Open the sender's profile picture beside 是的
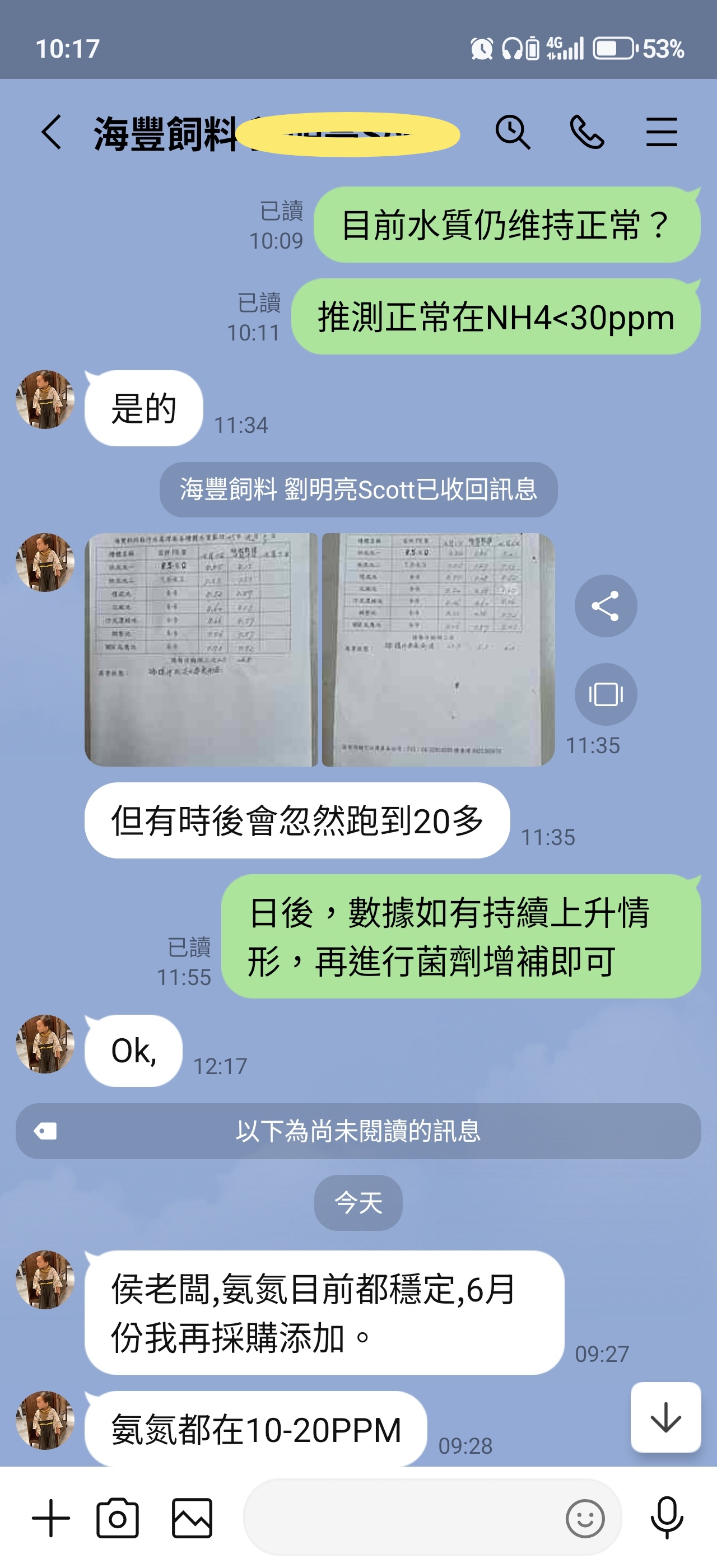The image size is (717, 1568). pyautogui.click(x=45, y=399)
